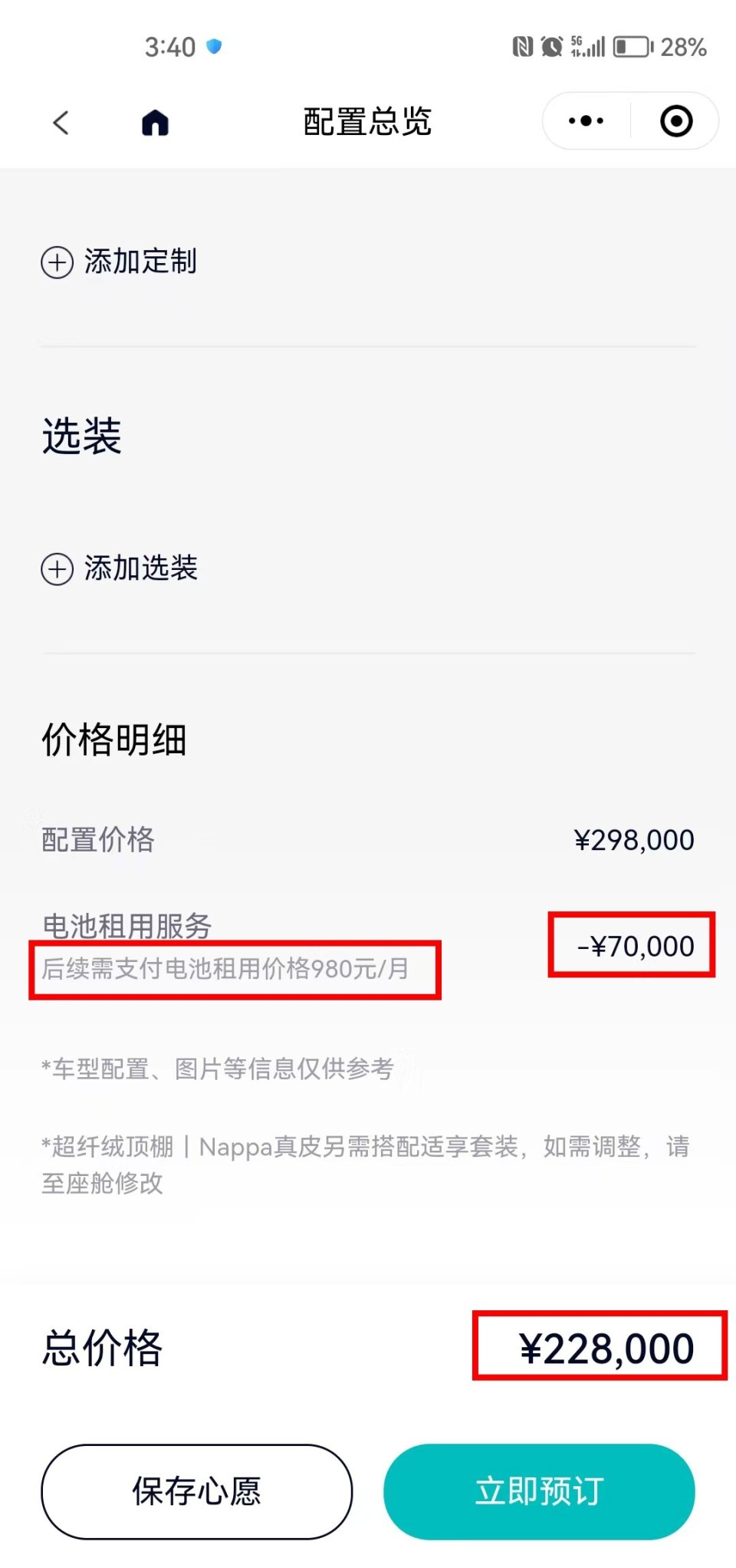Open the 选装 section heading
Viewport: 736px width, 1568px height.
pyautogui.click(x=80, y=436)
